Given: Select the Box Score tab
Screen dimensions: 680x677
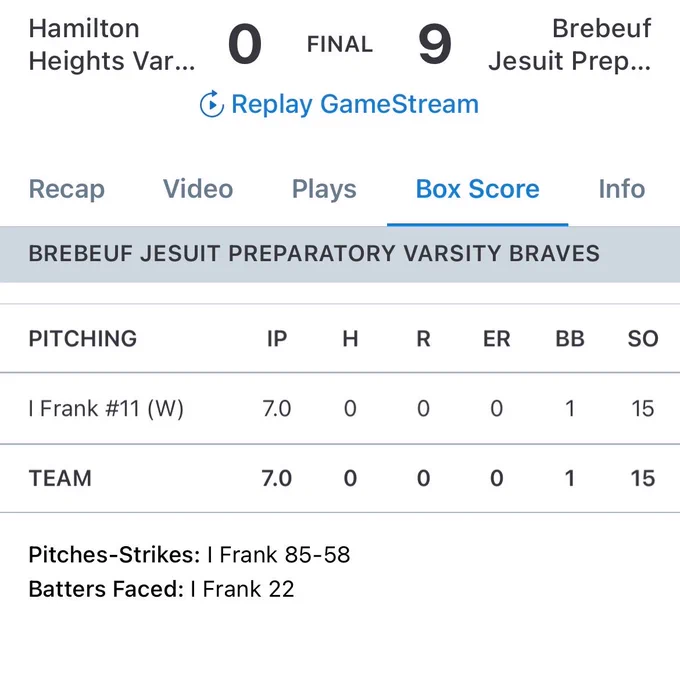Looking at the screenshot, I should coord(477,189).
